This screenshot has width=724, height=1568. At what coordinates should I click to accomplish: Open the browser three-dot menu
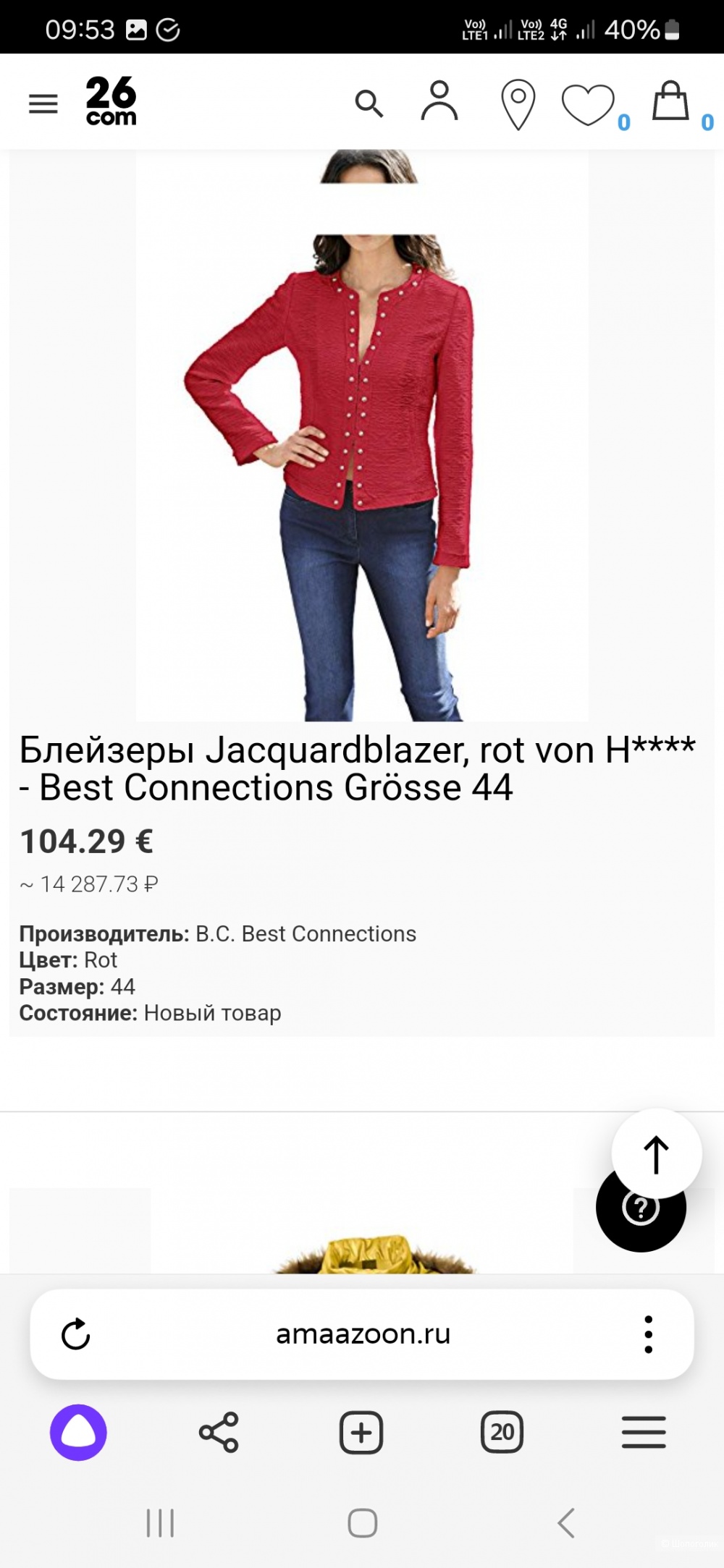648,1334
